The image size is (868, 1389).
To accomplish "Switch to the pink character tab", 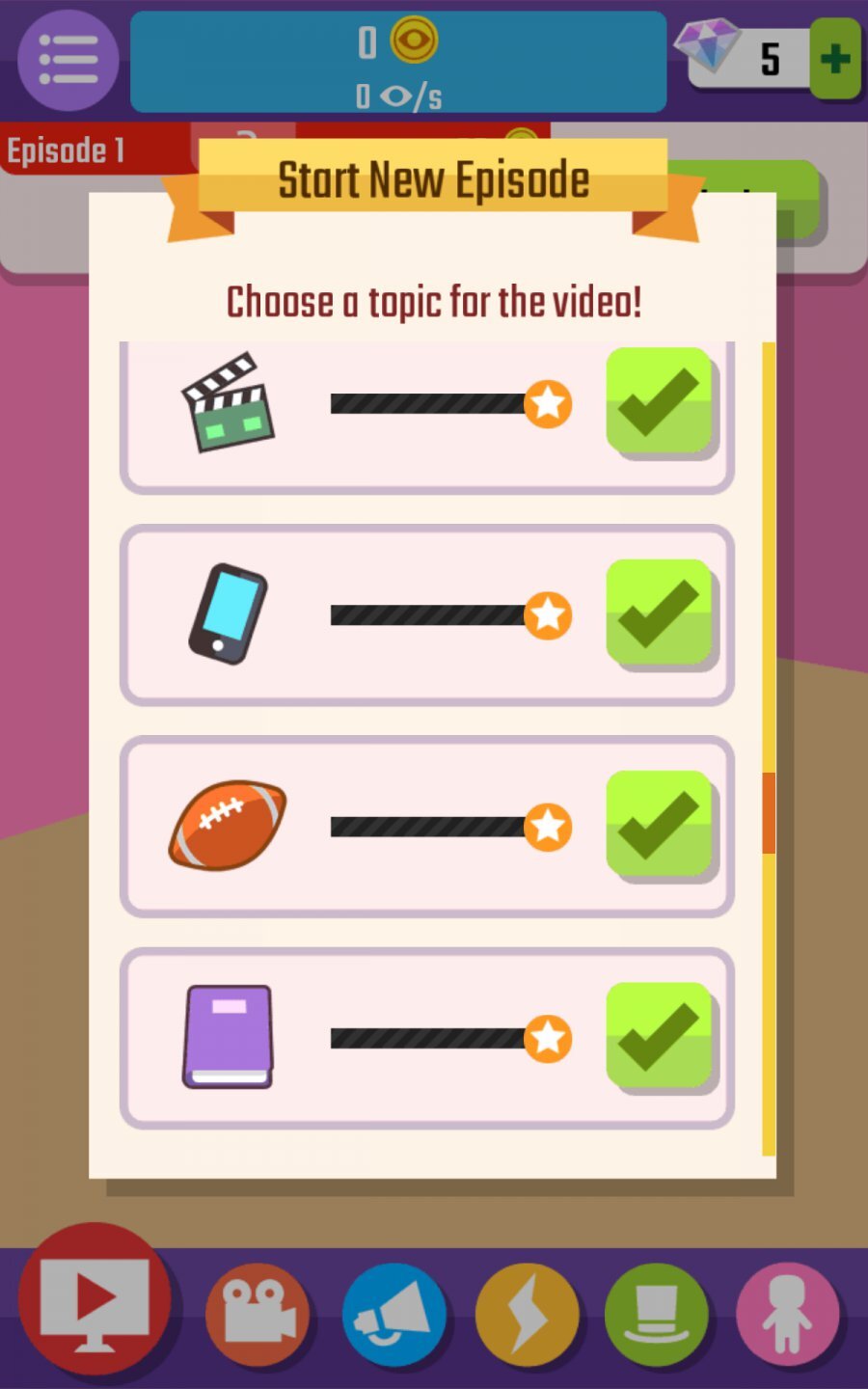I will coord(788,1313).
